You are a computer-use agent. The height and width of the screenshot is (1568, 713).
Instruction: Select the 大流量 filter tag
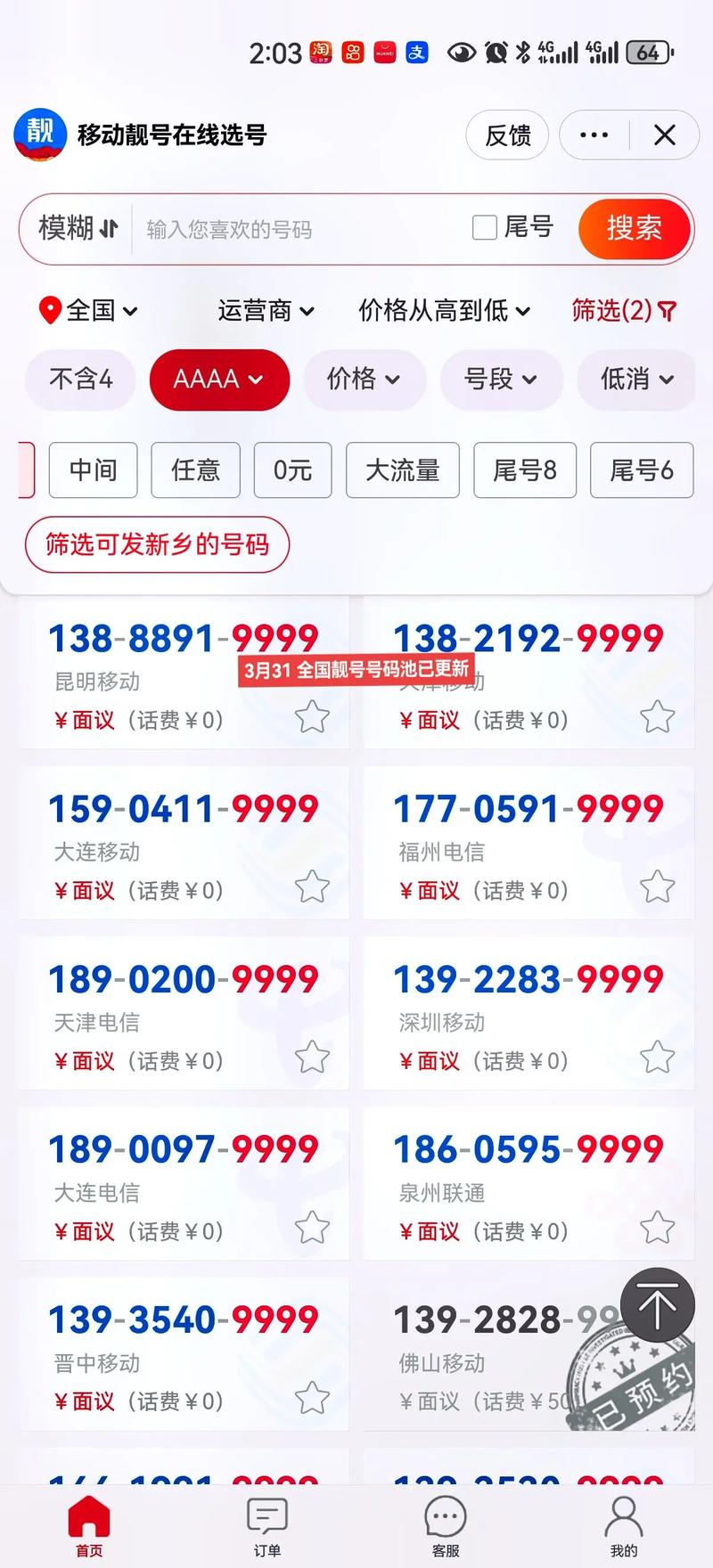tap(402, 470)
